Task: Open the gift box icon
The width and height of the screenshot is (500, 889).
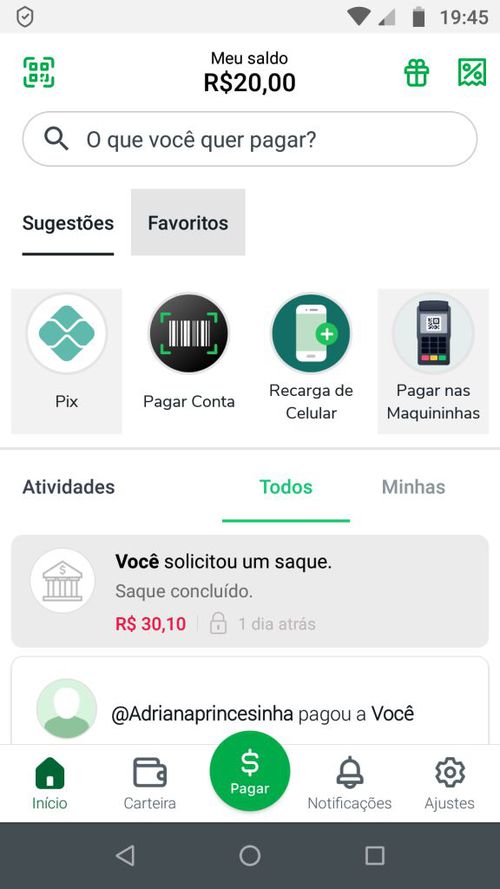Action: 416,73
